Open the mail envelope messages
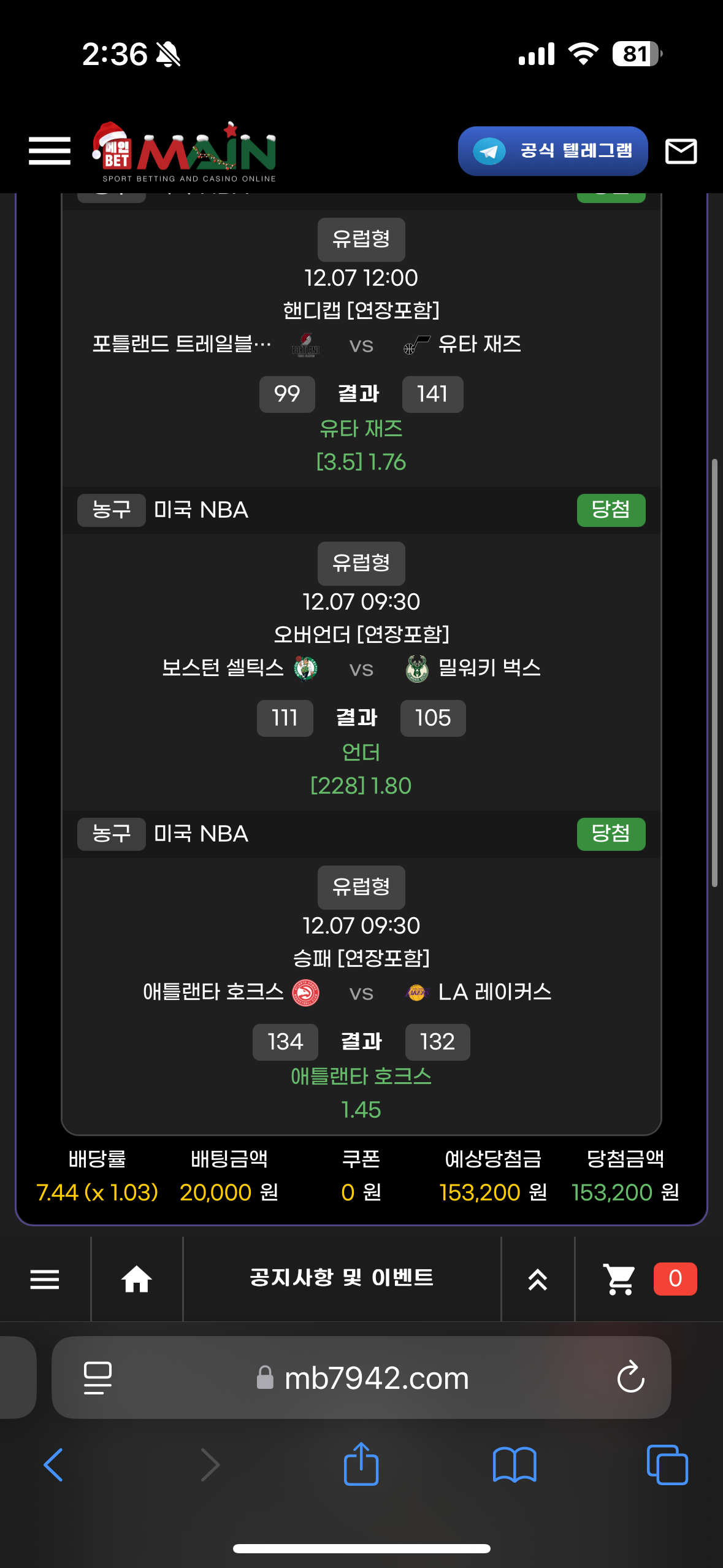 tap(681, 151)
